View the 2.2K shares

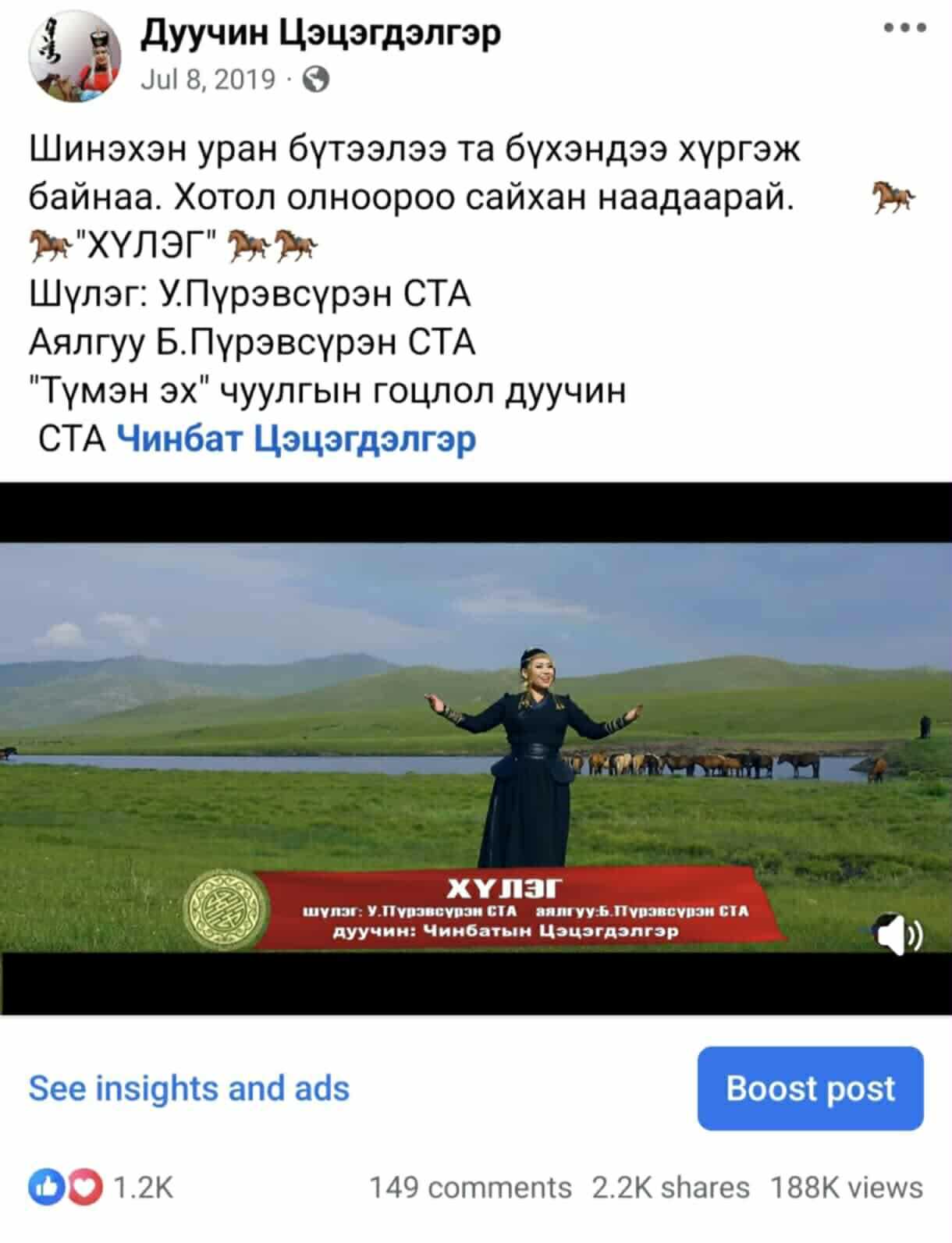point(670,1188)
